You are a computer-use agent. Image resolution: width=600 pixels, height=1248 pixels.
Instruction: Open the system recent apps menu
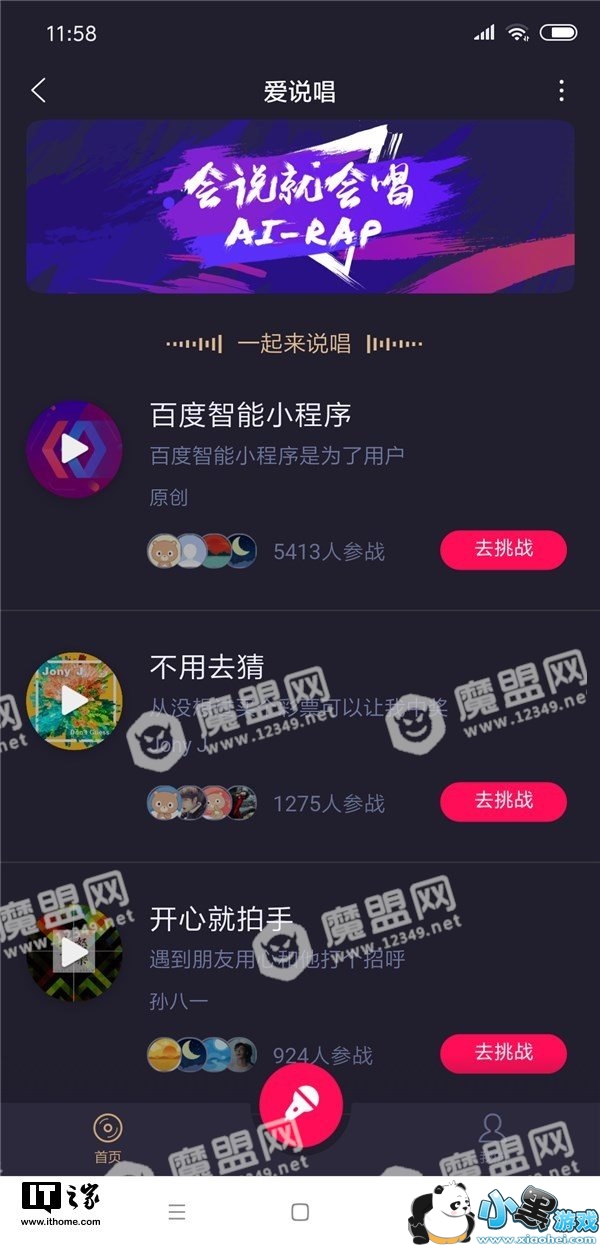177,1212
